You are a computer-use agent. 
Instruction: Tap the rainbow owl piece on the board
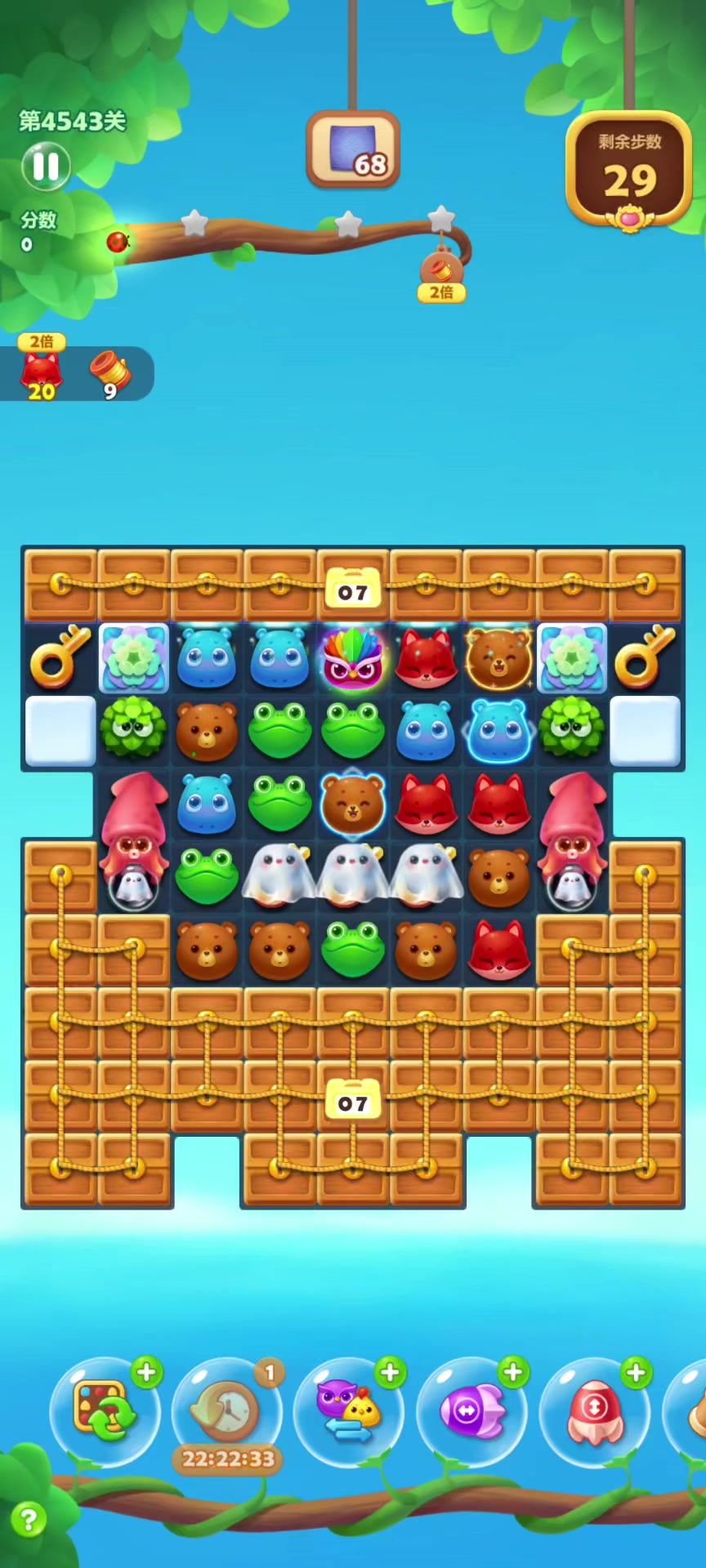[352, 658]
